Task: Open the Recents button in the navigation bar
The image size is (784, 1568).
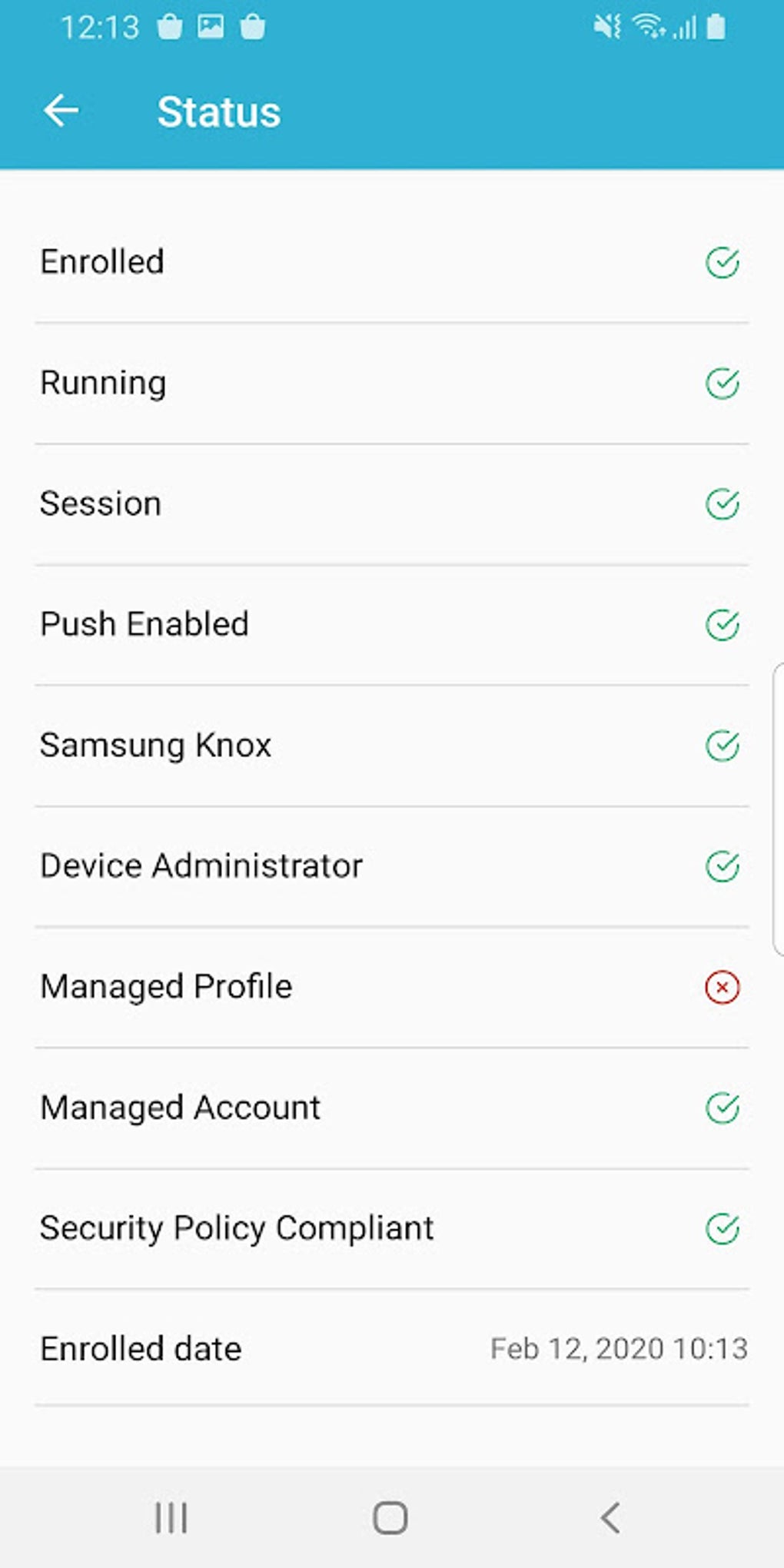Action: click(x=171, y=1518)
